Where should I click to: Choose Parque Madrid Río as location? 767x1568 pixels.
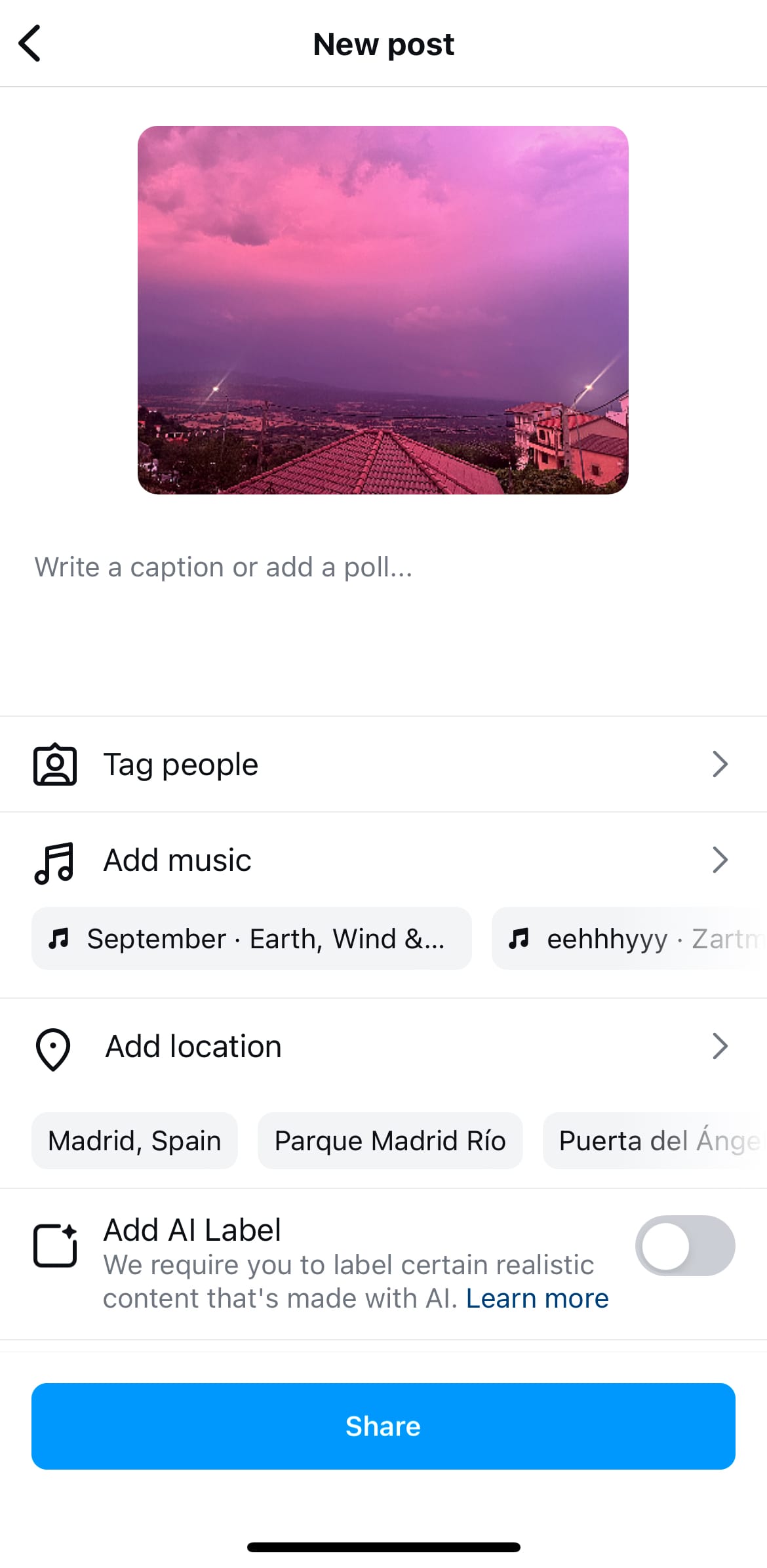pyautogui.click(x=389, y=1140)
